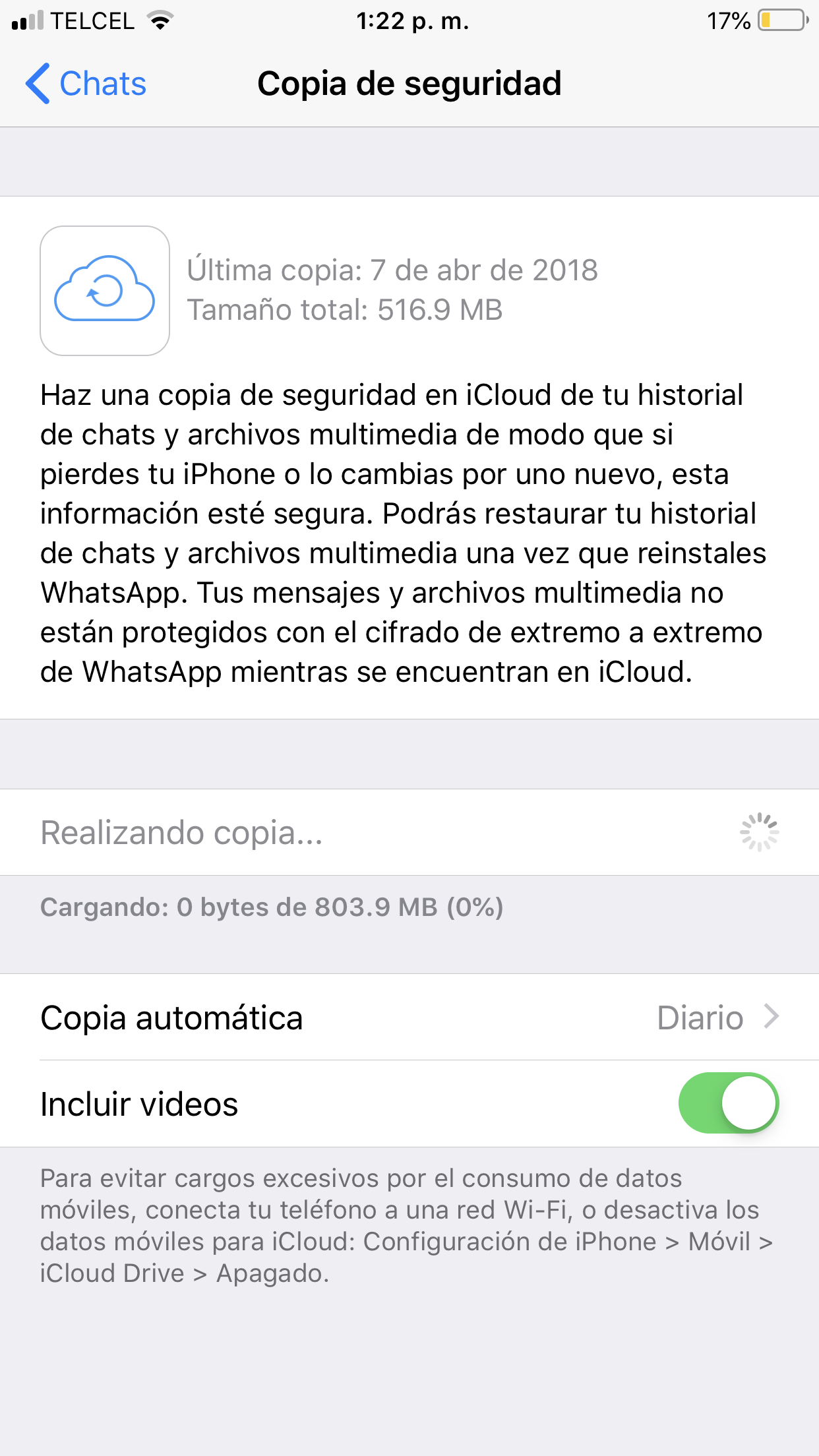819x1456 pixels.
Task: Turn off the Incluir videos switch
Action: [x=729, y=1103]
